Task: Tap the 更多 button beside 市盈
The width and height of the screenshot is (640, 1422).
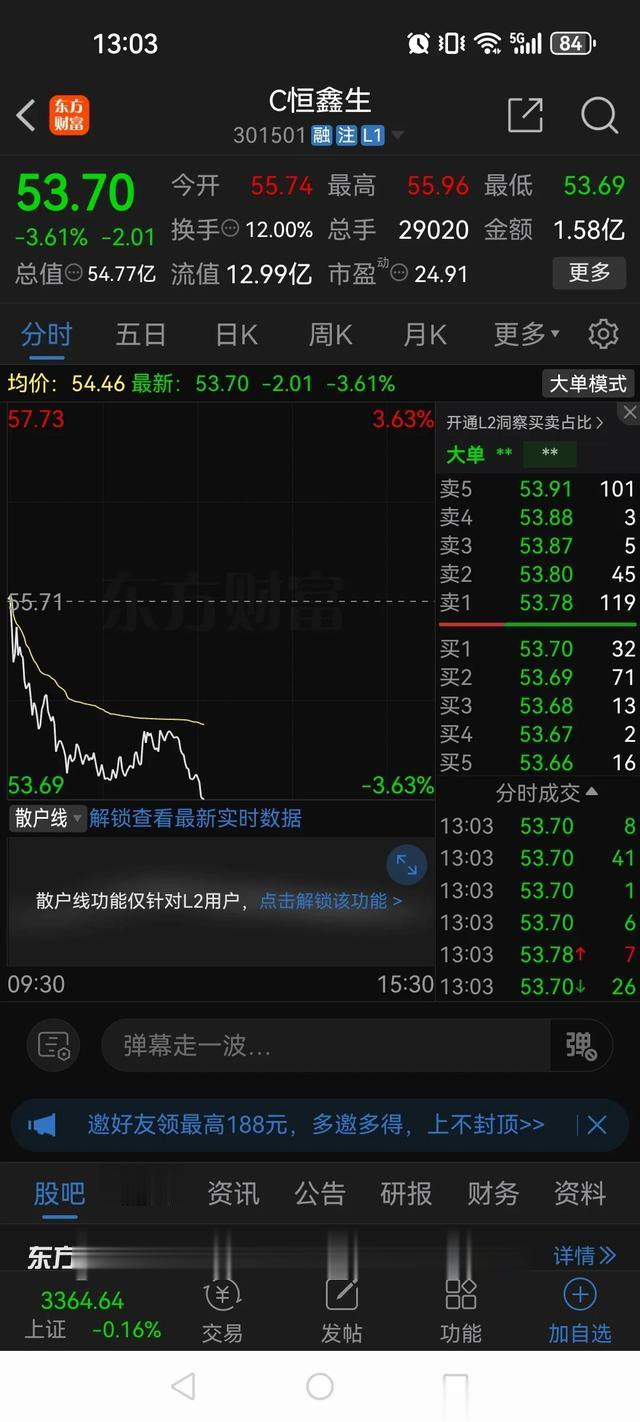Action: click(589, 272)
